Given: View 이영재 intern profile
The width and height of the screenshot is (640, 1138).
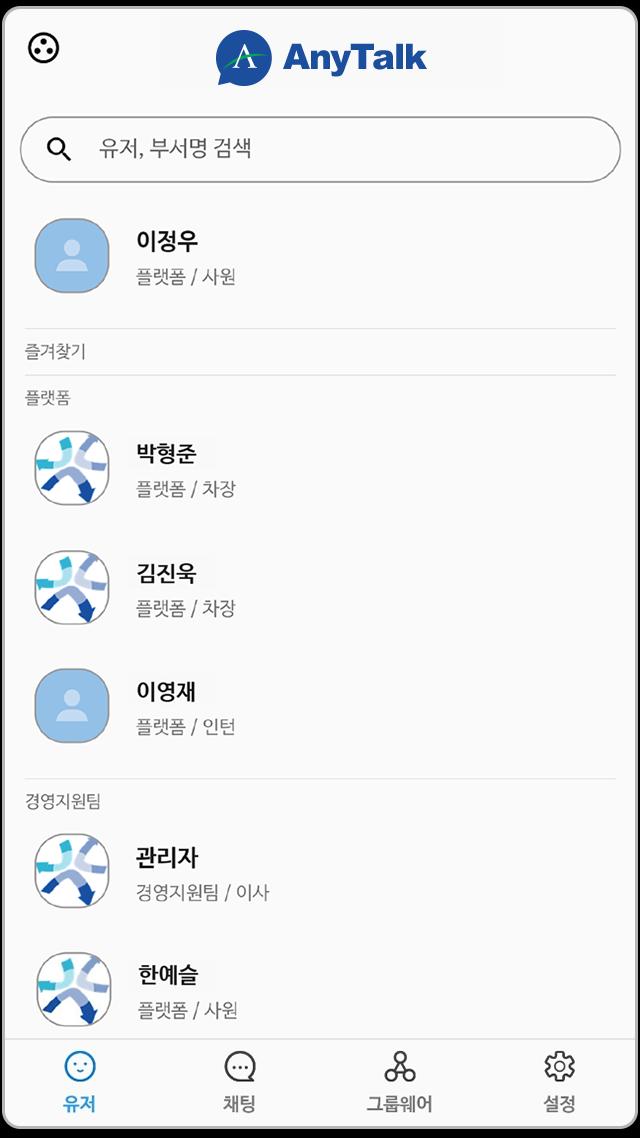Looking at the screenshot, I should 320,706.
